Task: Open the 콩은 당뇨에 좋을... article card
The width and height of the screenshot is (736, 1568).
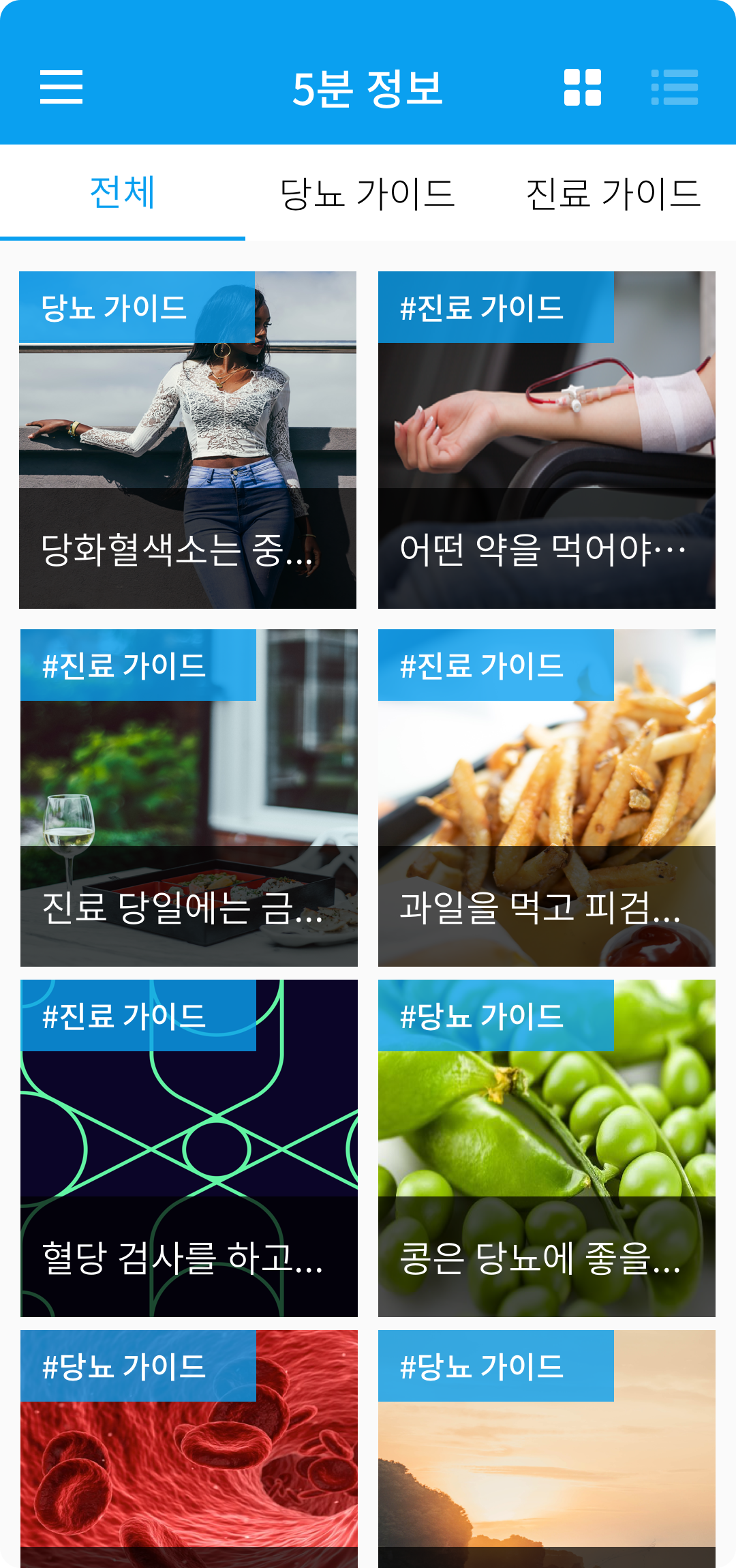Action: pyautogui.click(x=547, y=1148)
